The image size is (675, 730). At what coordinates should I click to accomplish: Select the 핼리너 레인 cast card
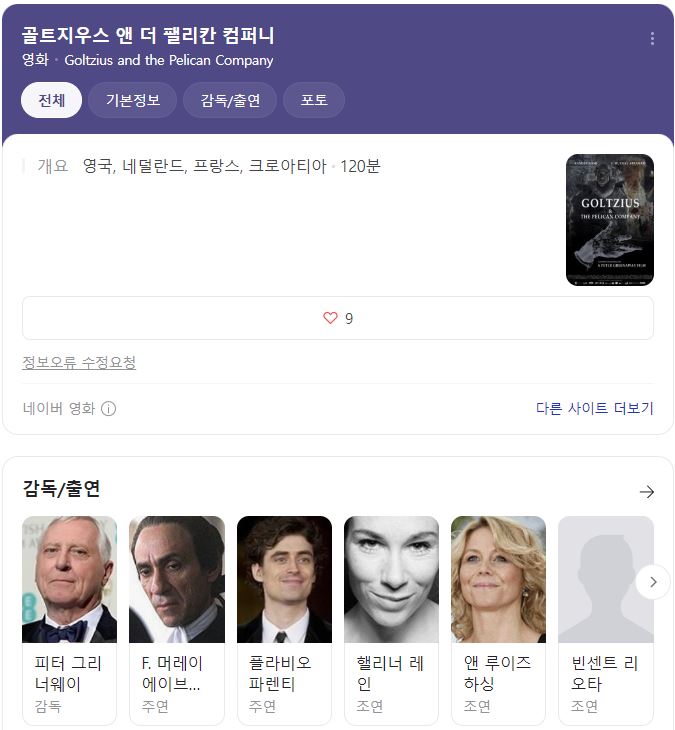391,619
